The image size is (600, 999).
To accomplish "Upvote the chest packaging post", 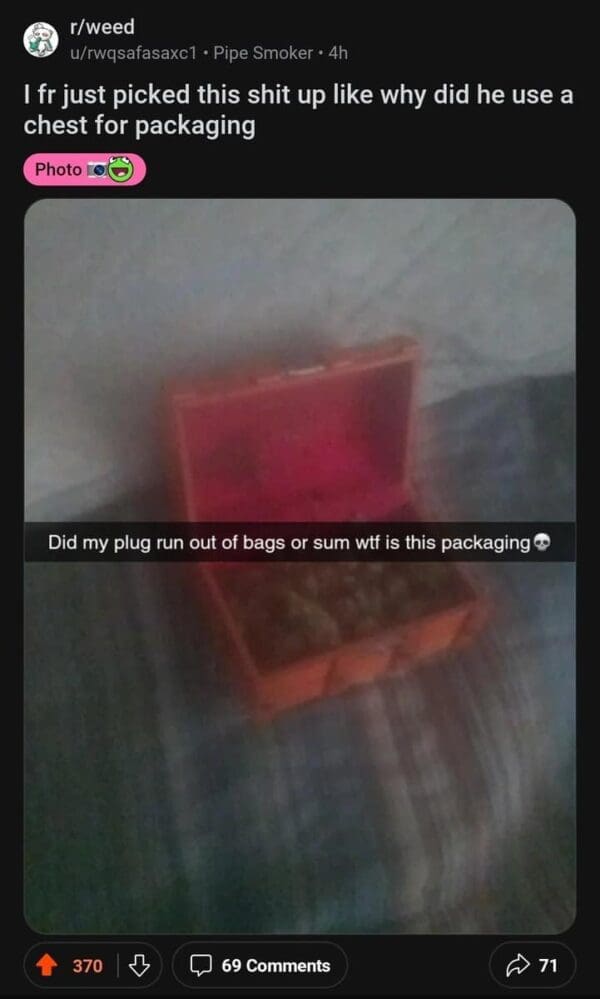I will click(x=48, y=965).
